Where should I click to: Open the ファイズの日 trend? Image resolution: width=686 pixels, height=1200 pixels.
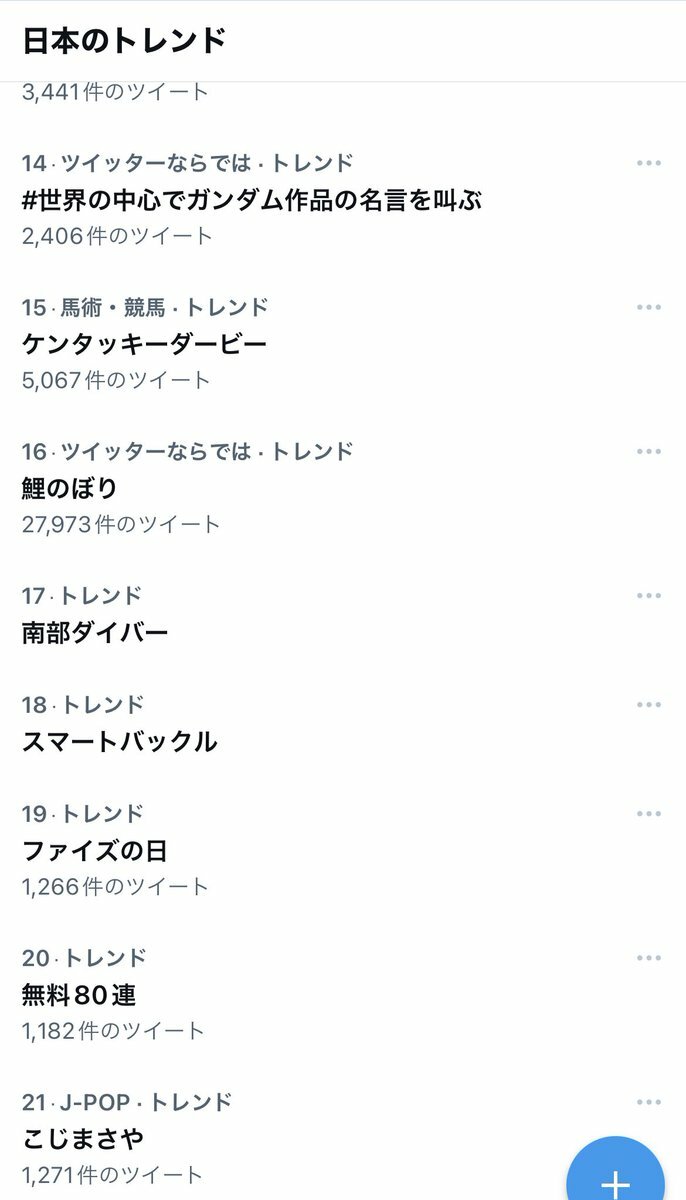coord(95,851)
